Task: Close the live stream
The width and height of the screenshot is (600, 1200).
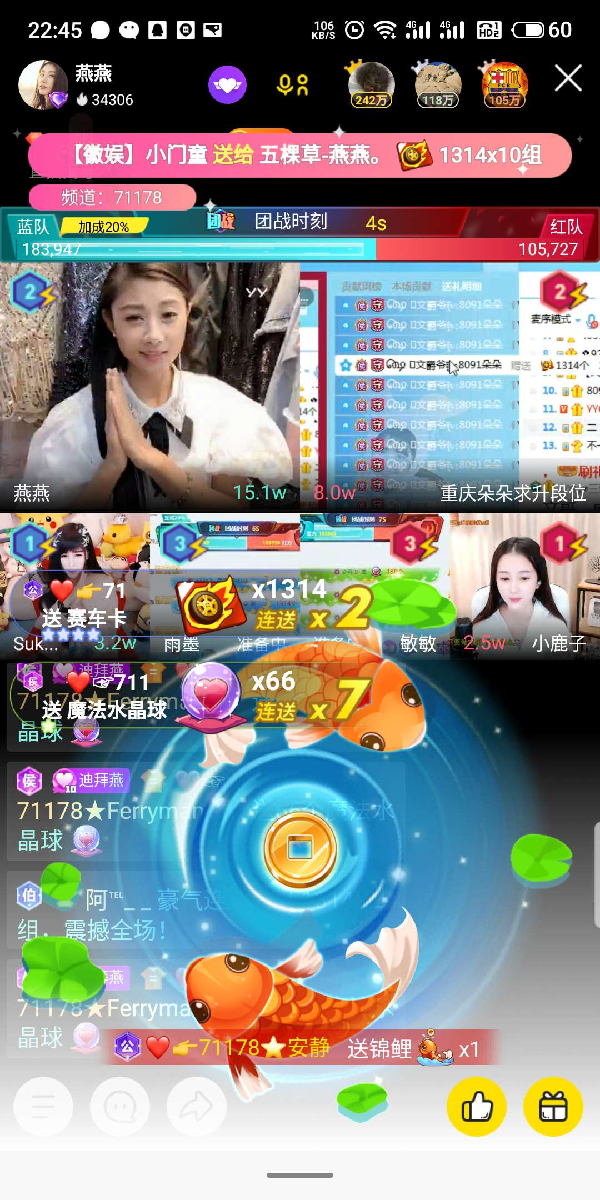Action: click(x=568, y=79)
